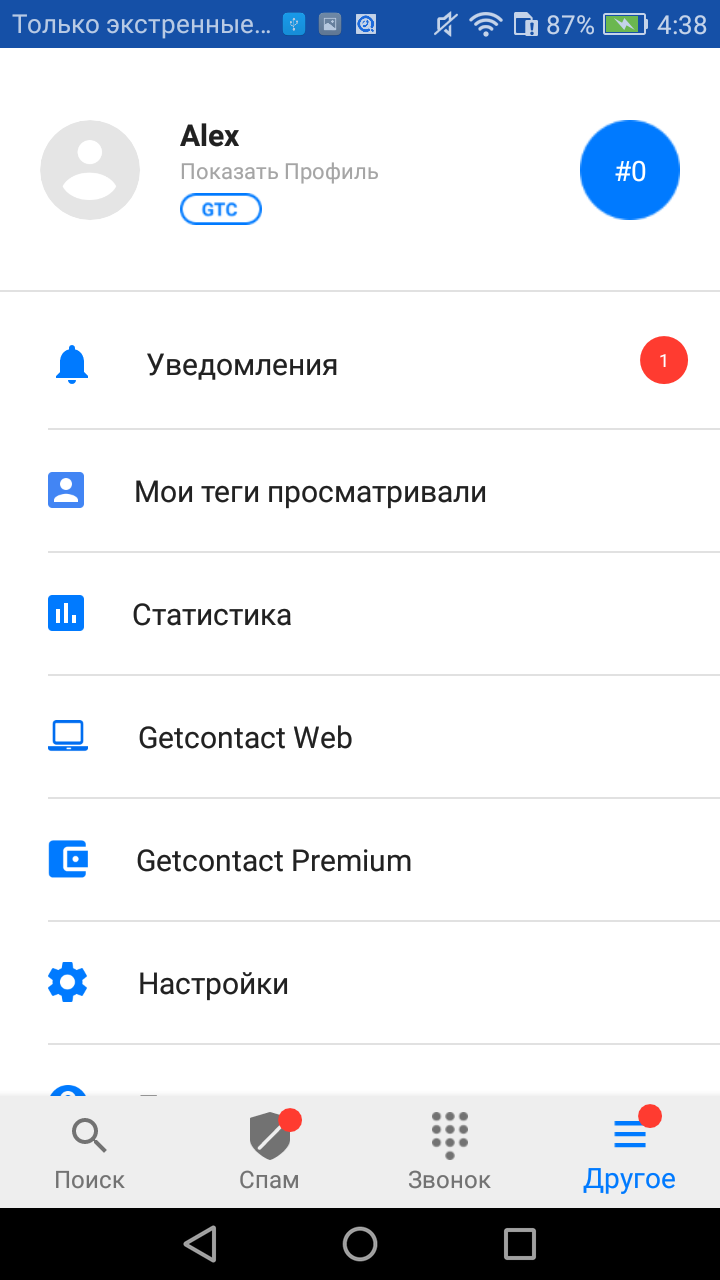This screenshot has width=720, height=1280.
Task: Go to the home screen
Action: [360, 1244]
